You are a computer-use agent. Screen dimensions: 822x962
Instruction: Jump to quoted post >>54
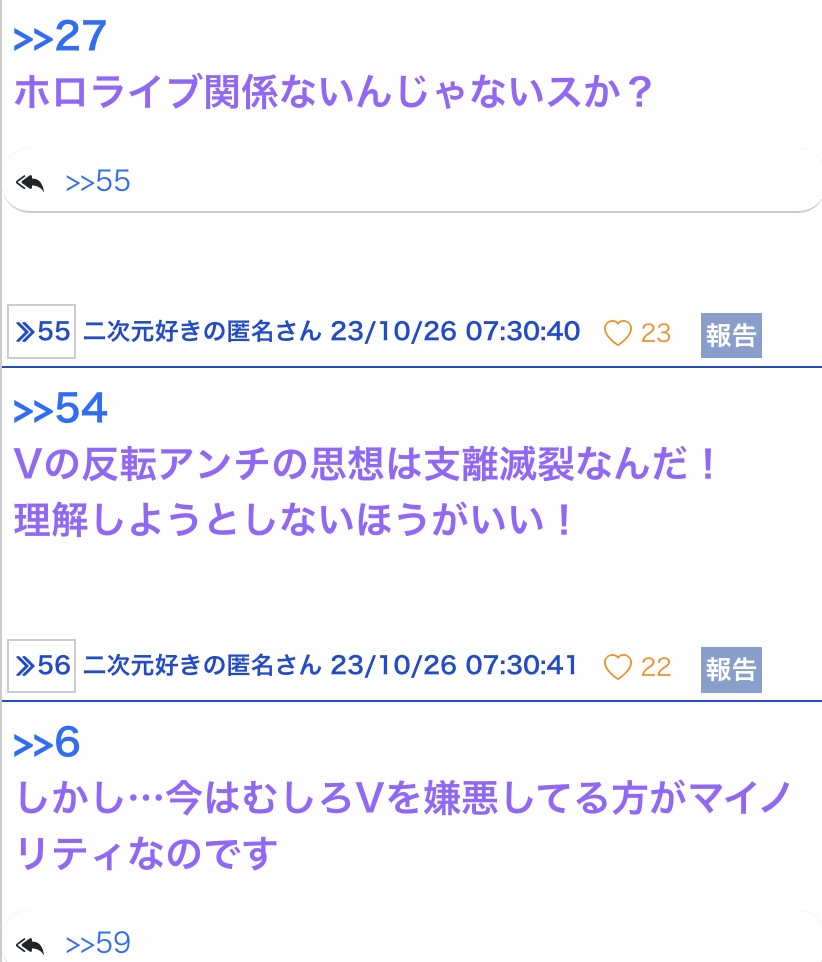[60, 410]
